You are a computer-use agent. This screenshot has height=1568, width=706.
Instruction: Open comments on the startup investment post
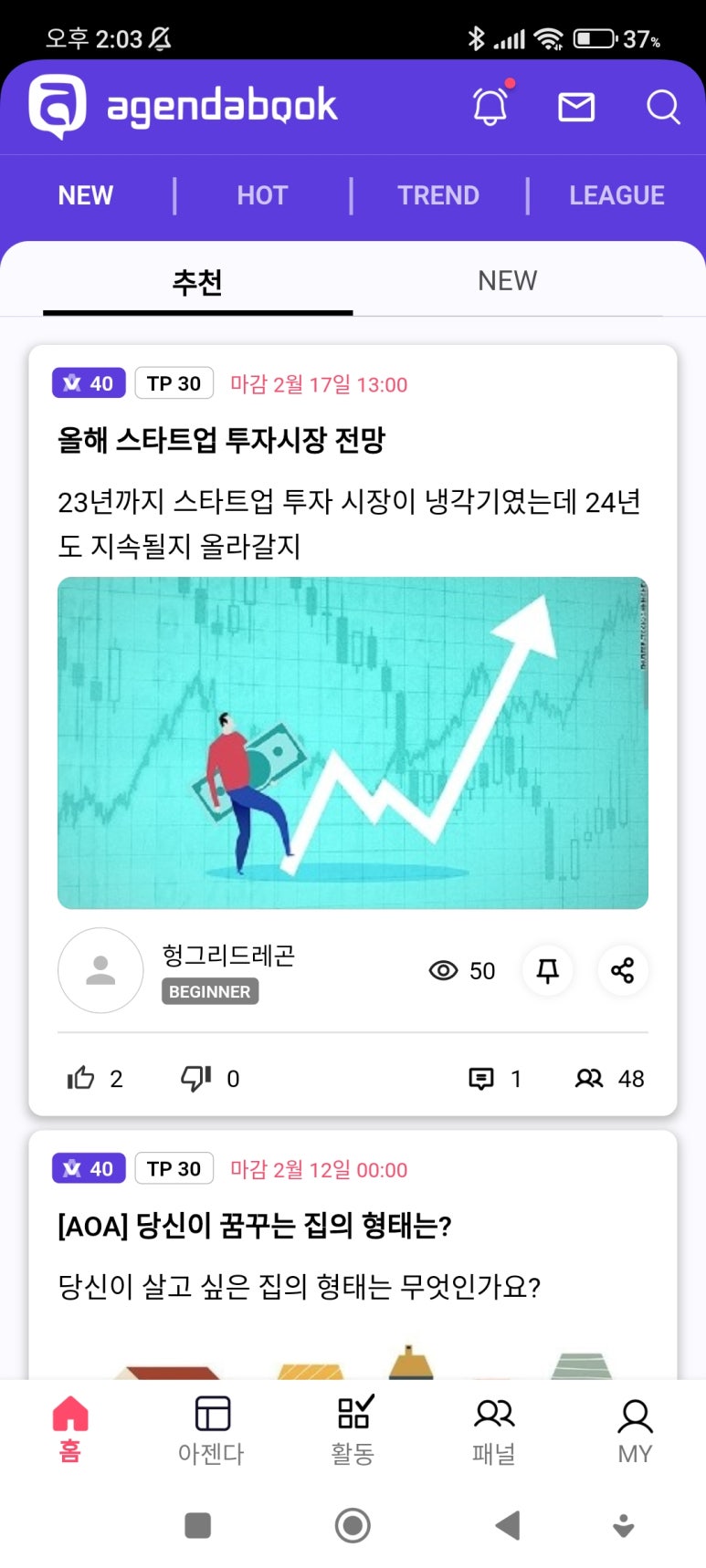pyautogui.click(x=494, y=1079)
